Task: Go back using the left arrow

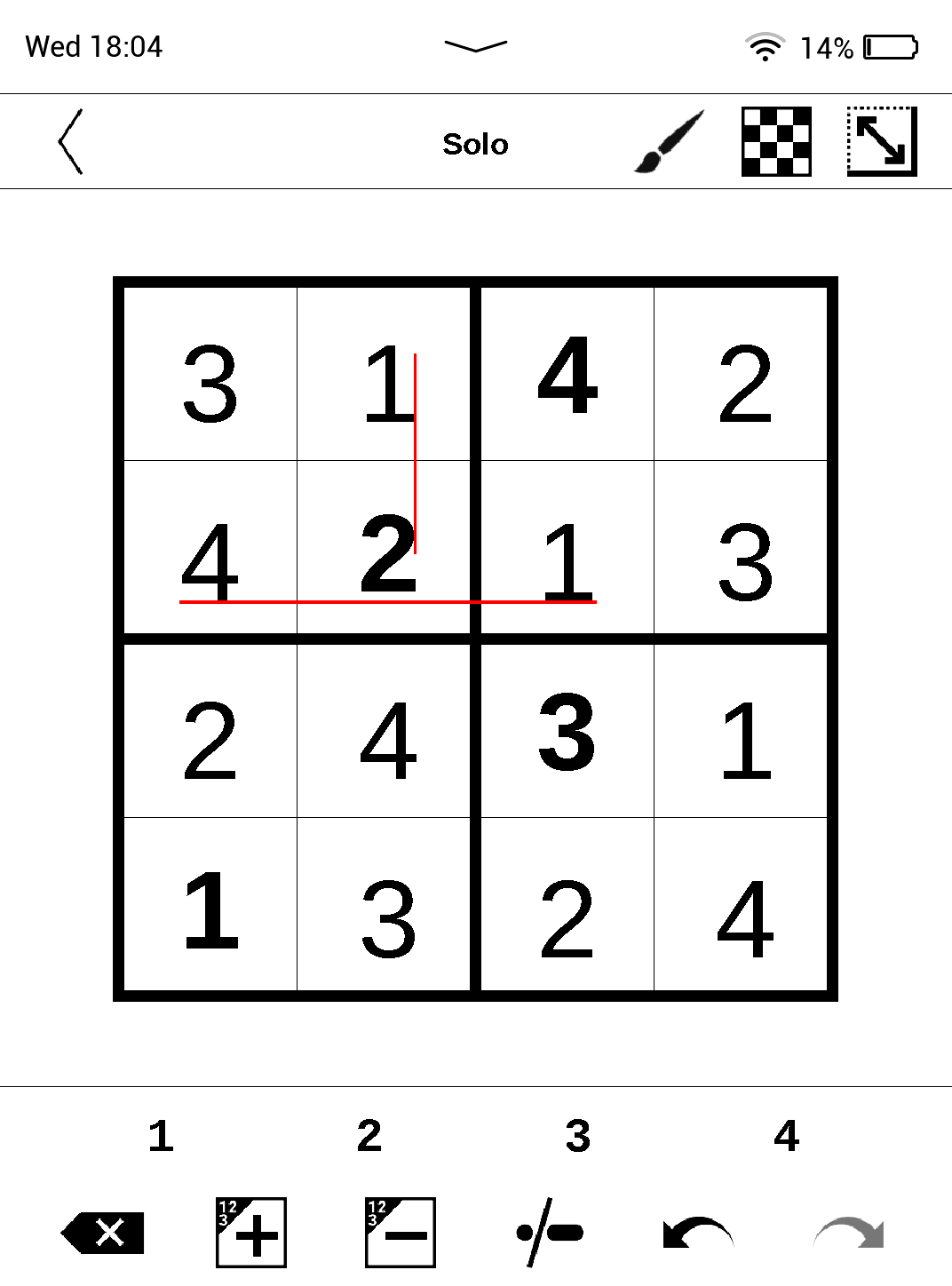Action: coord(71,142)
